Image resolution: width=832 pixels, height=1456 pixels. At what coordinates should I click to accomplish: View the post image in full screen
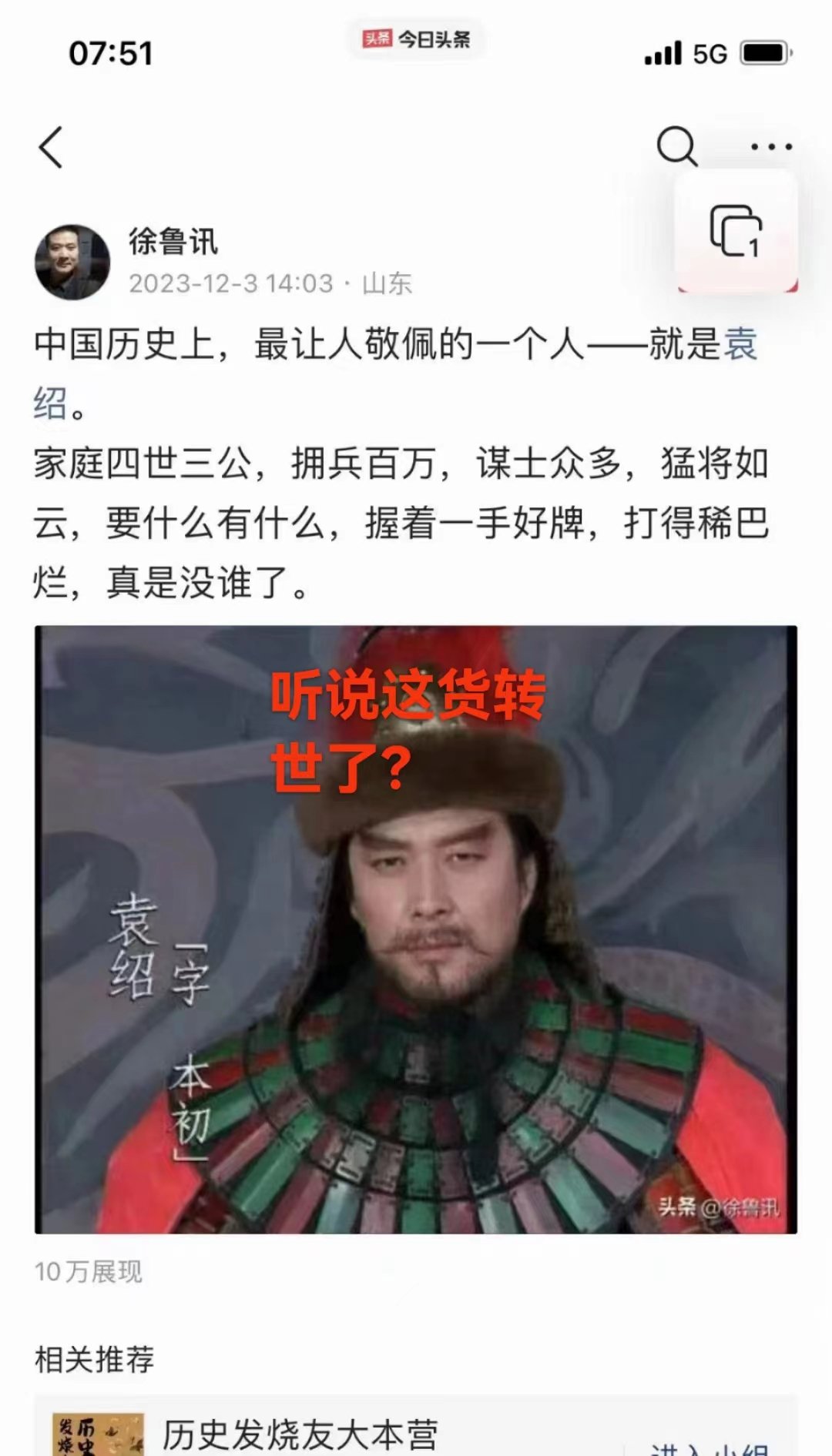[x=416, y=929]
